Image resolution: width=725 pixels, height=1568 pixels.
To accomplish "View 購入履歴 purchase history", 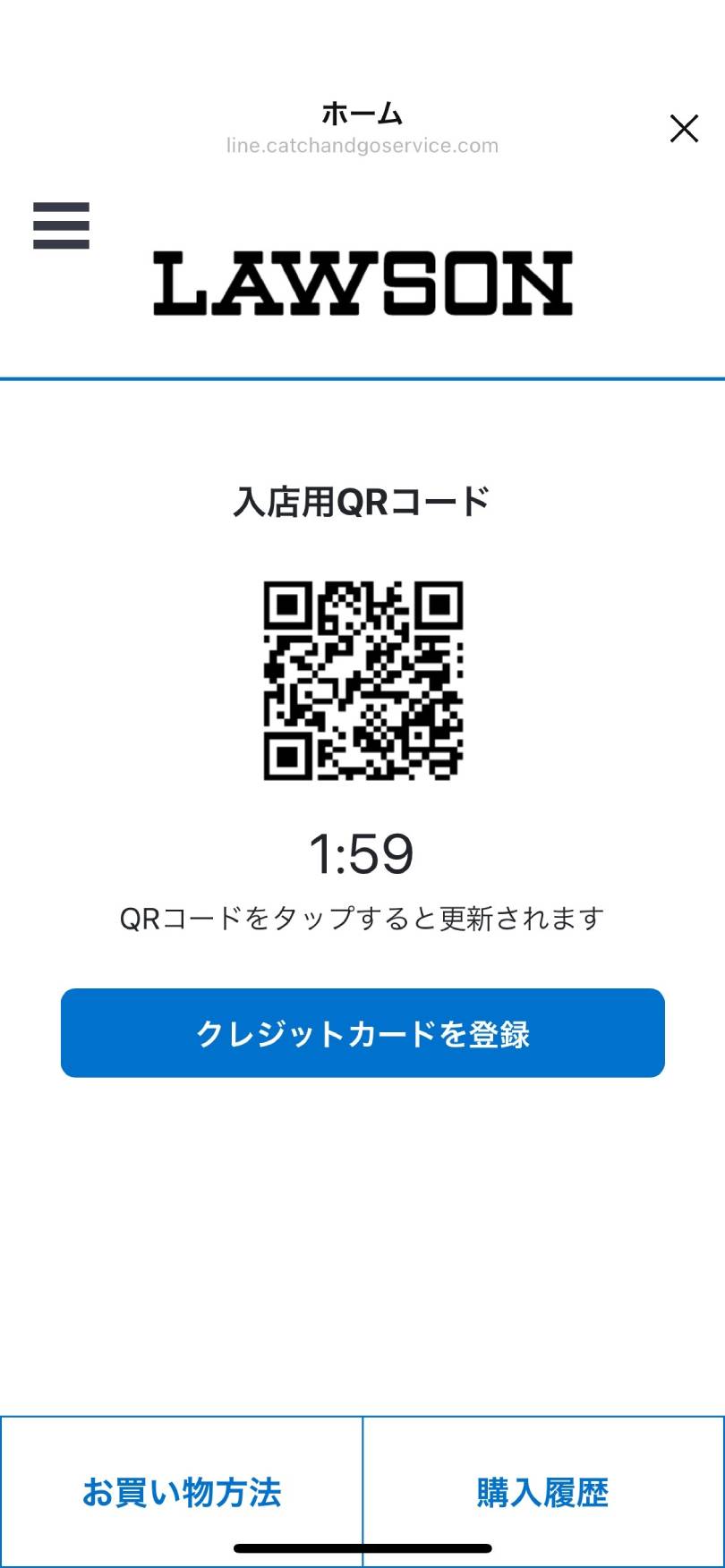I will click(543, 1492).
